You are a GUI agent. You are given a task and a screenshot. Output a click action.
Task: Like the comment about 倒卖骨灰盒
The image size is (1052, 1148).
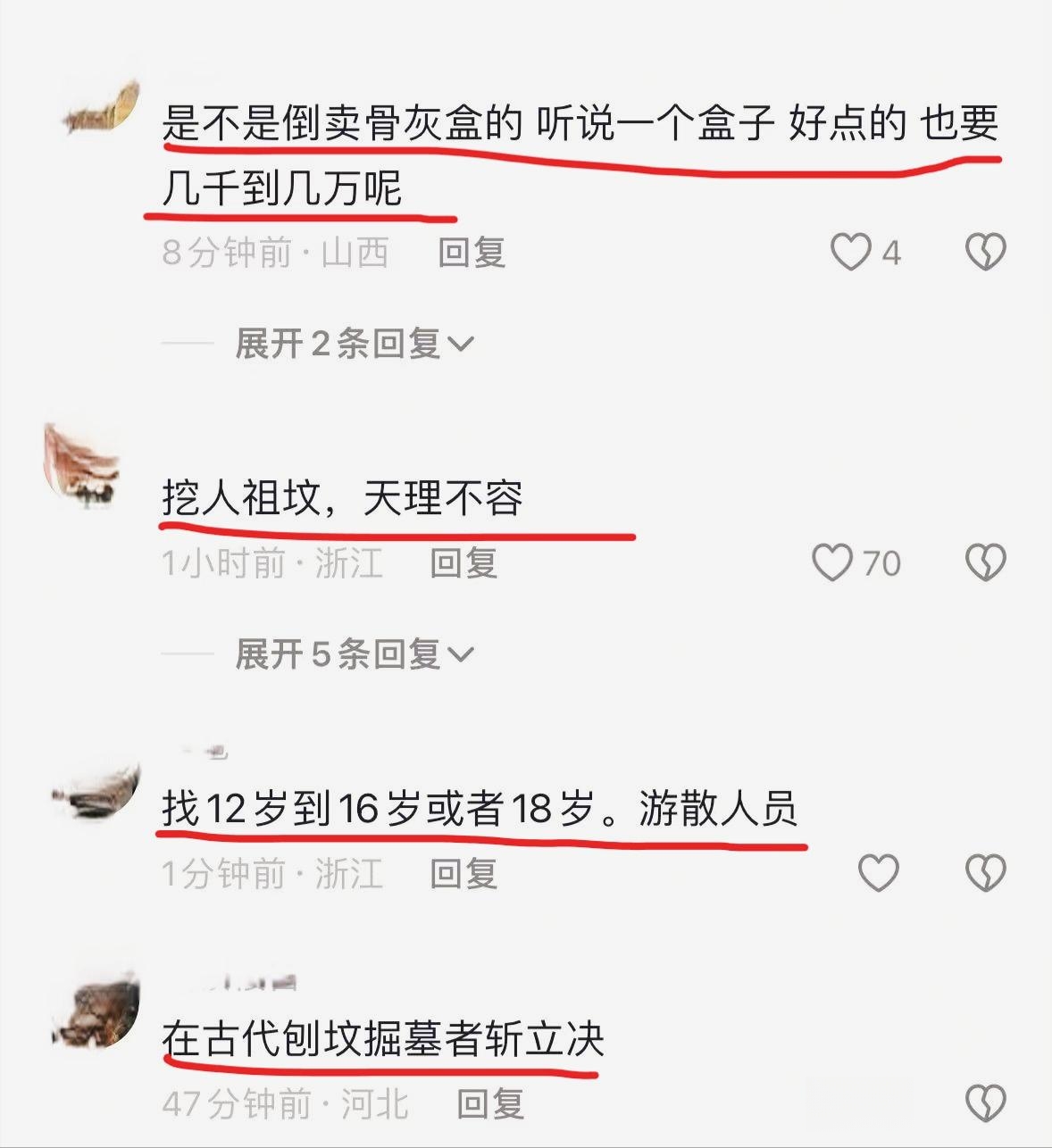[850, 252]
